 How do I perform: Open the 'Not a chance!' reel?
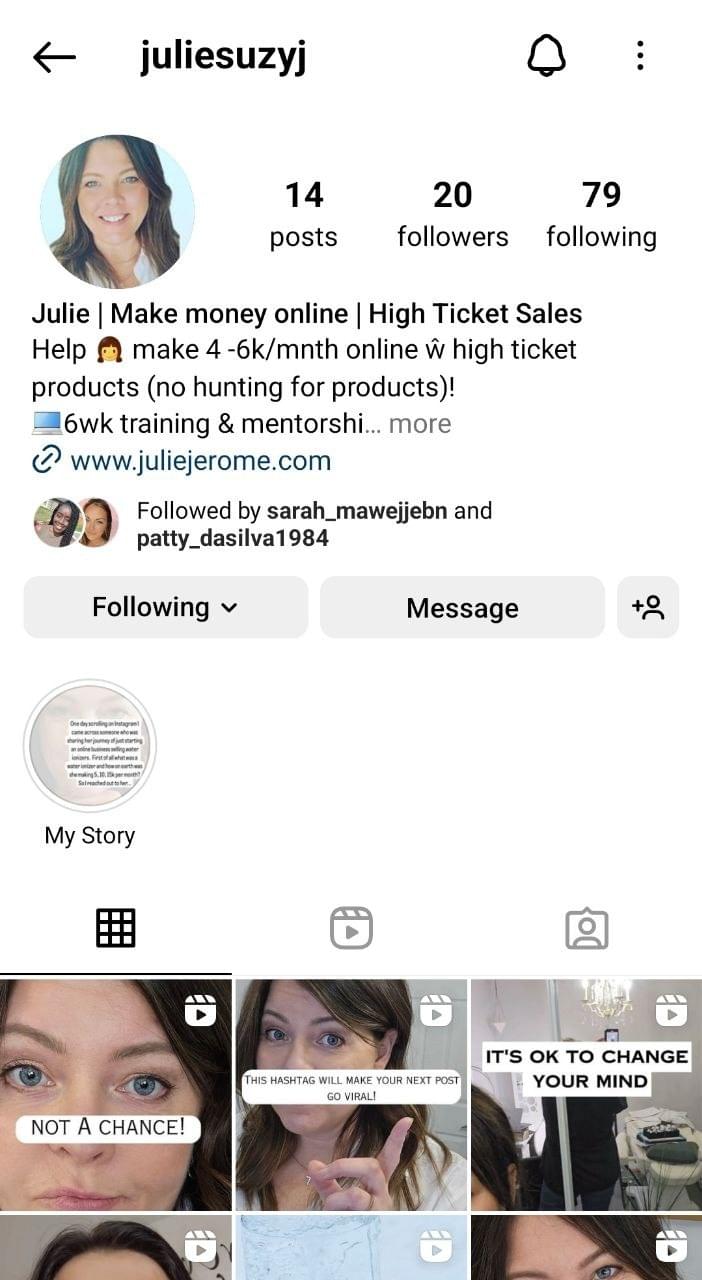[115, 1094]
